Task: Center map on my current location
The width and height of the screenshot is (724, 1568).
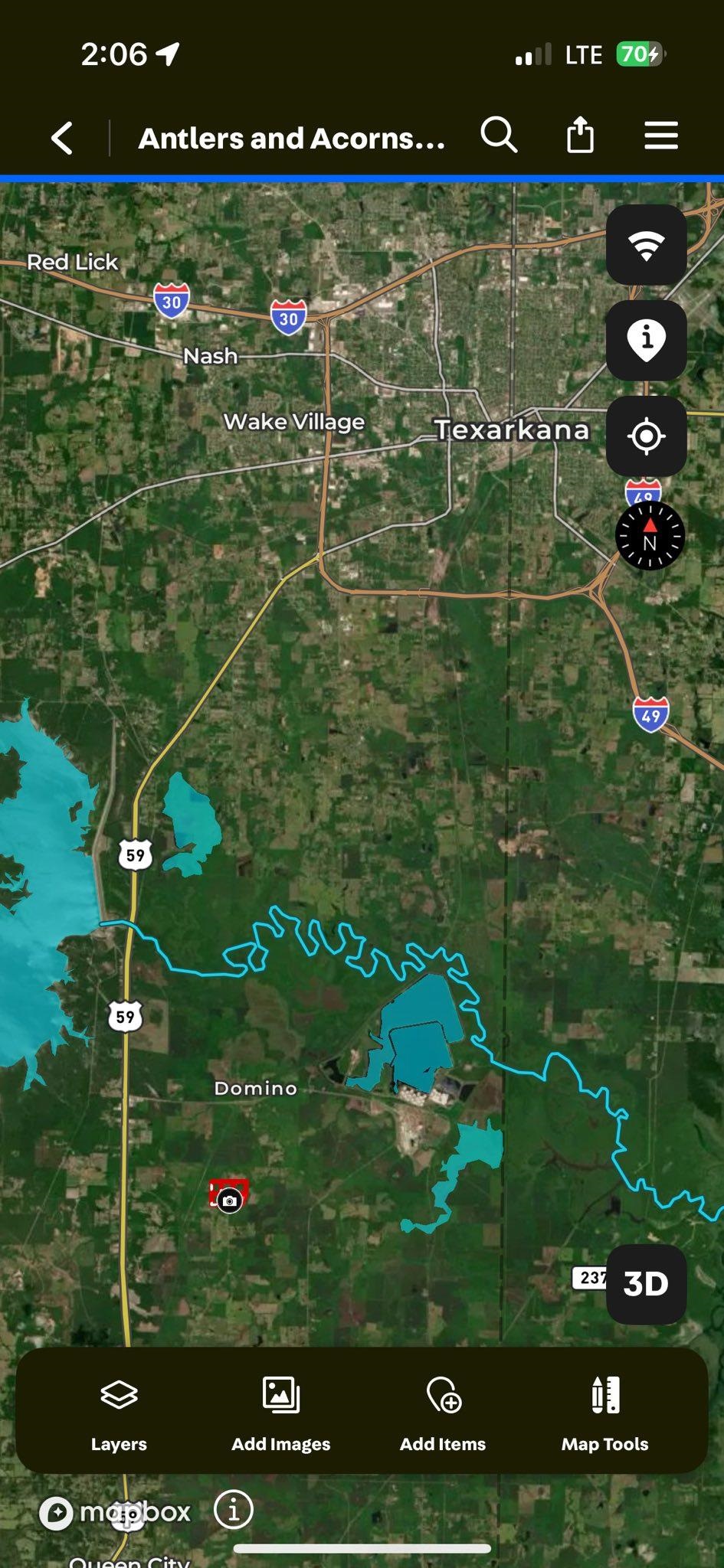Action: point(646,436)
